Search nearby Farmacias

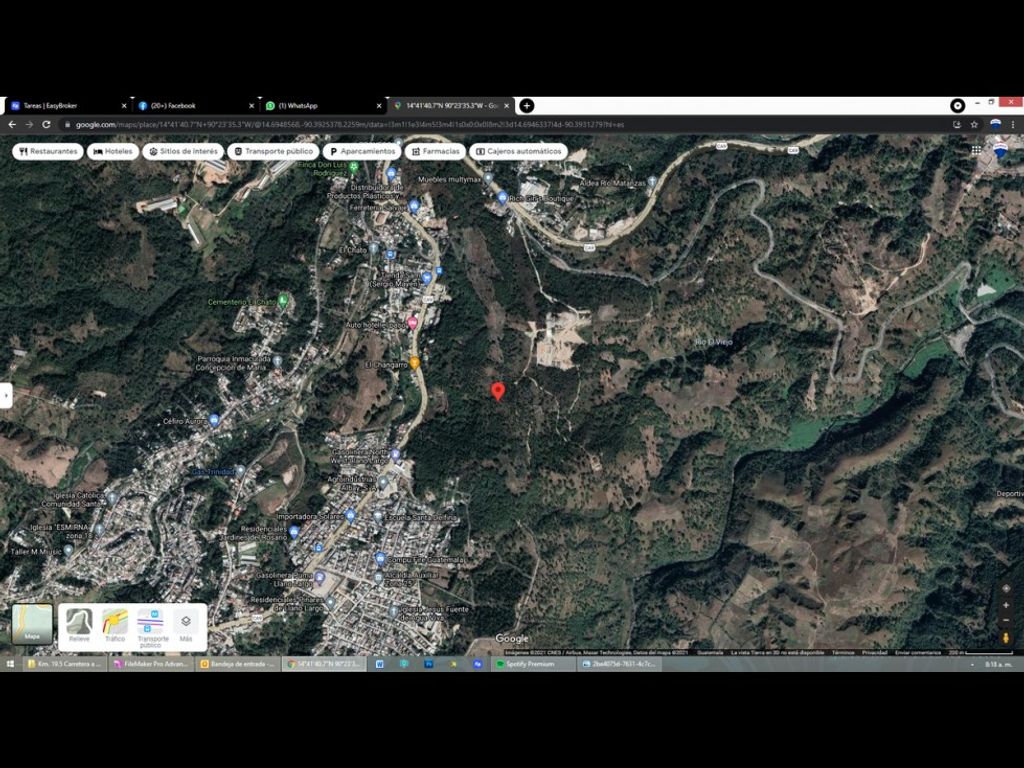point(435,151)
